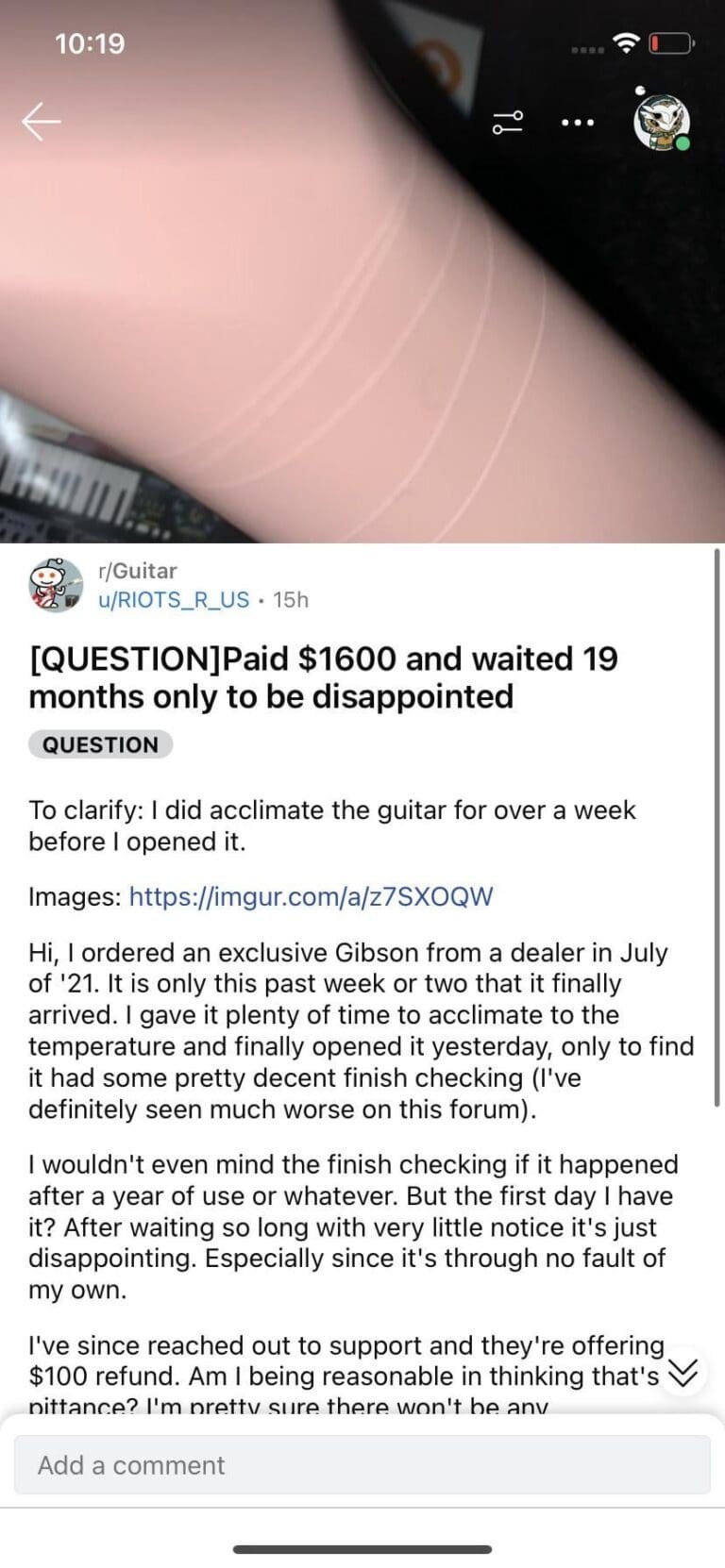Open the three-dot overflow menu

(577, 123)
